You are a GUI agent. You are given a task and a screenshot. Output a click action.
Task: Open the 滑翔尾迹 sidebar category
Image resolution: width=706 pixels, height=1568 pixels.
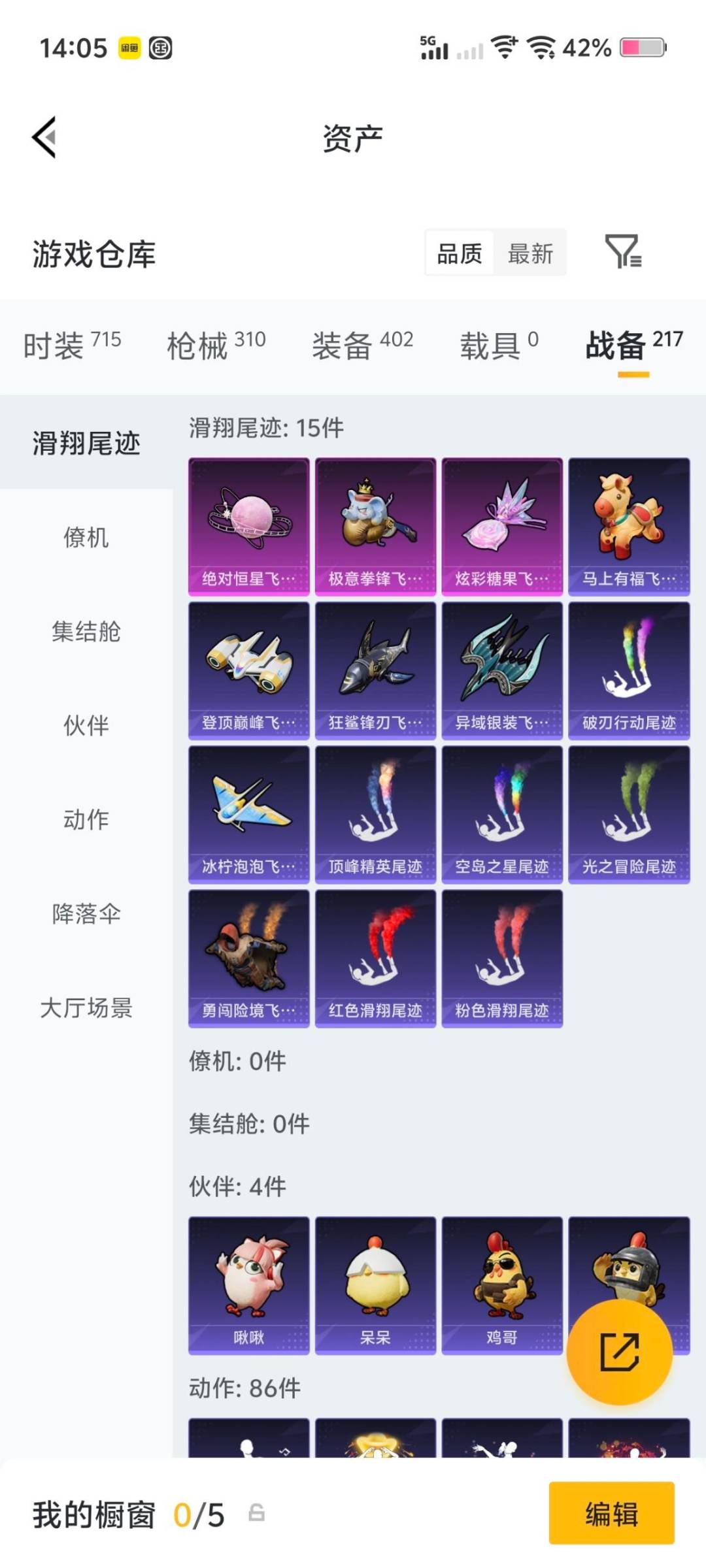pos(86,442)
